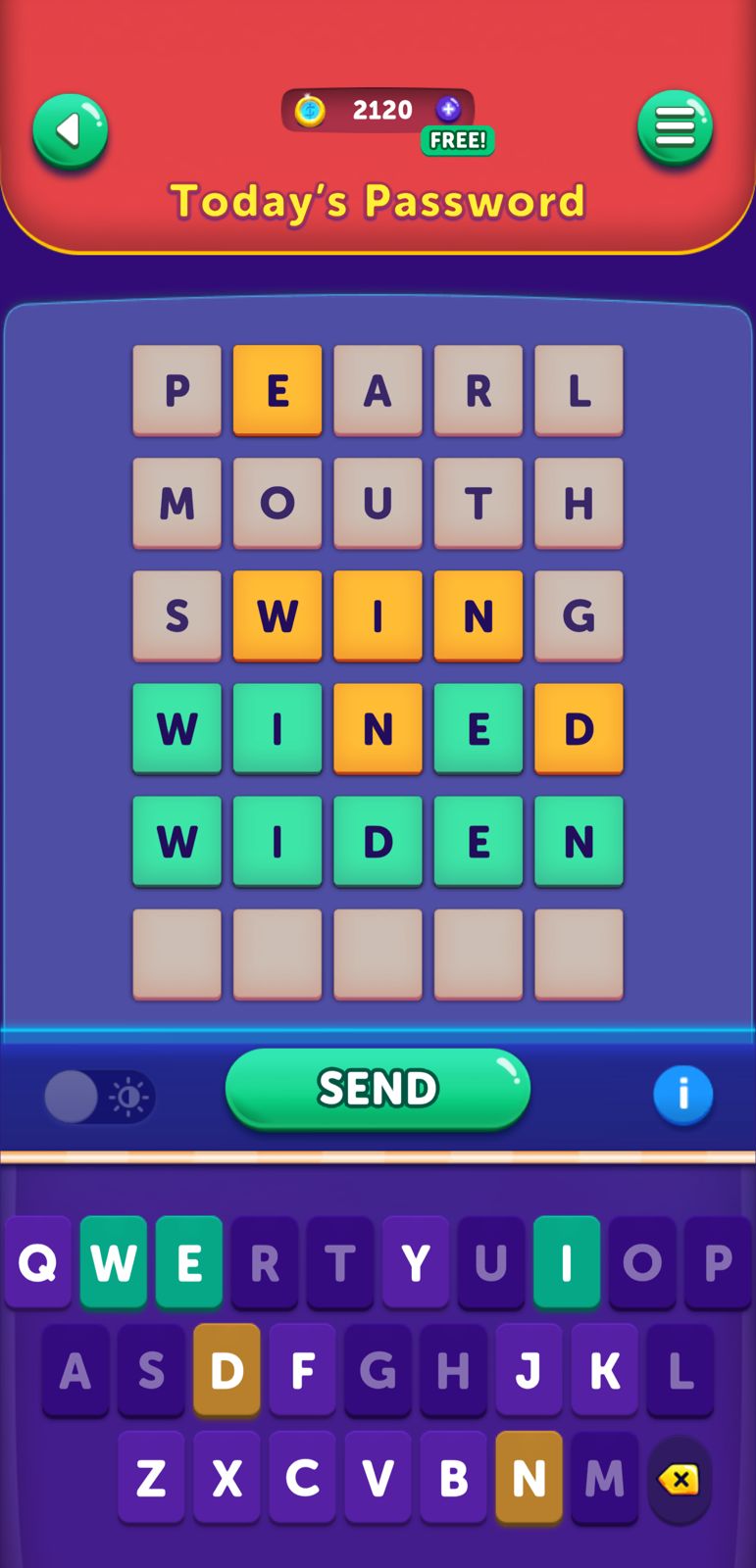The width and height of the screenshot is (756, 1568).
Task: Type the letter Q on the keyboard
Action: click(38, 1262)
